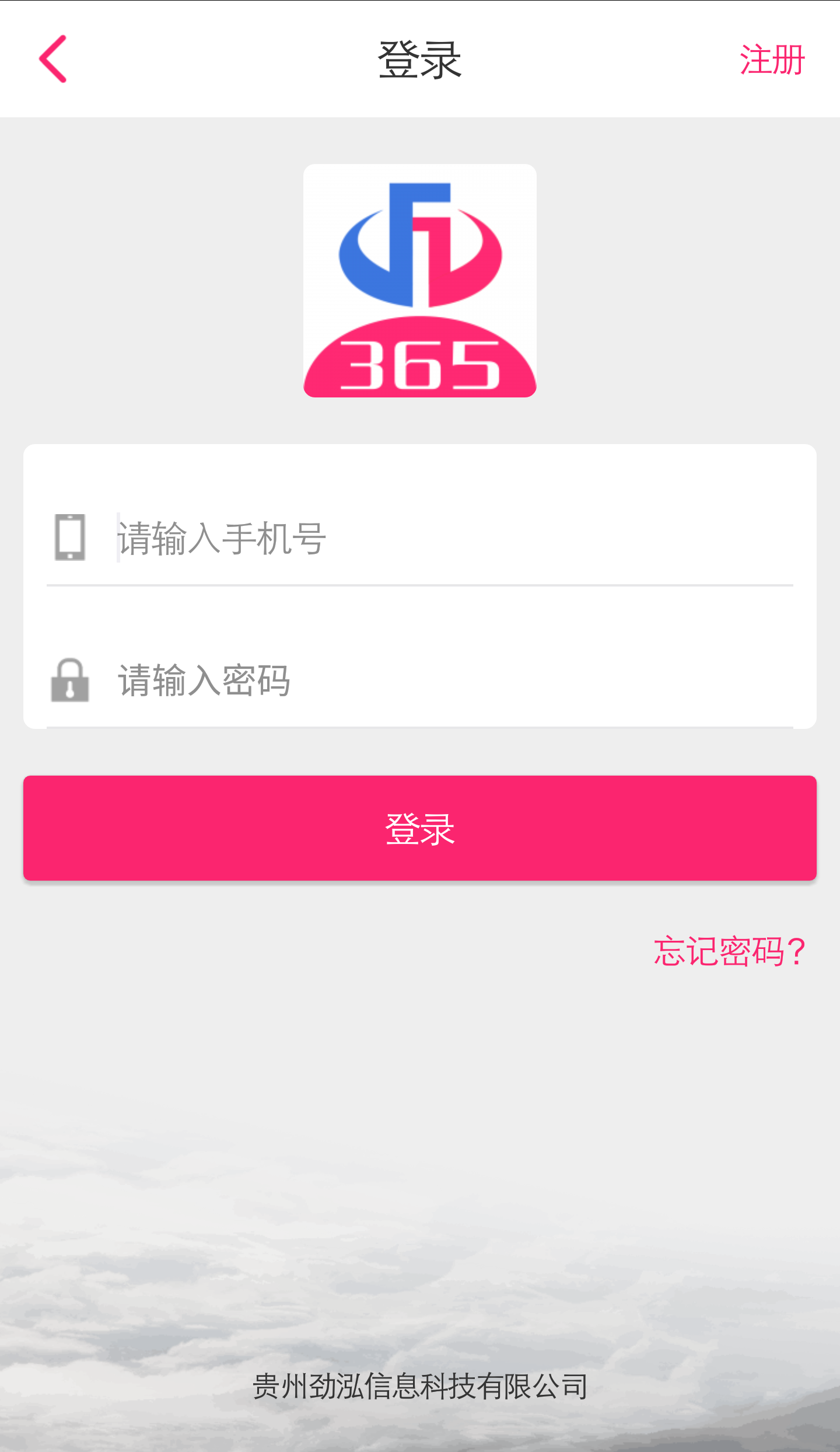Go back using the pink arrow

point(52,59)
